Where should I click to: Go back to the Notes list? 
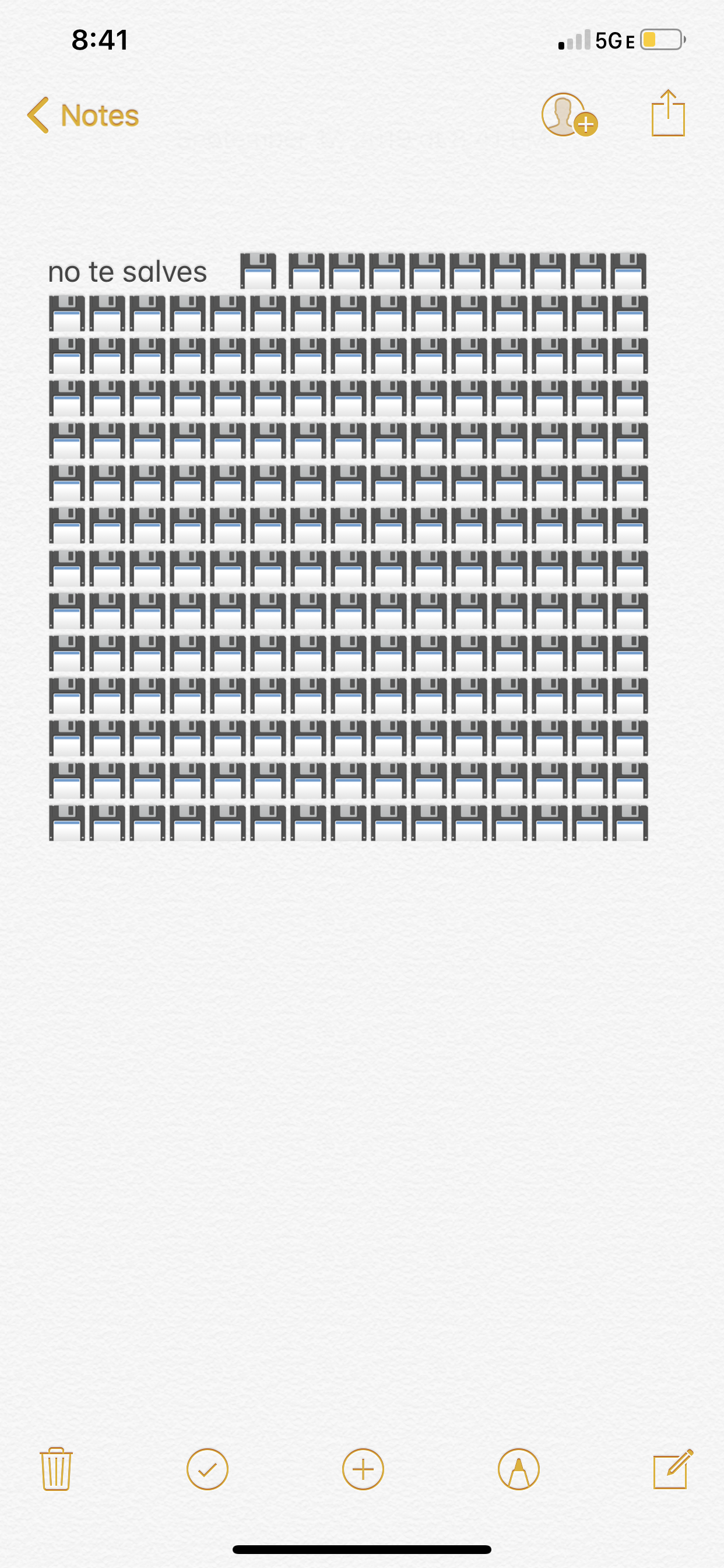pos(83,115)
